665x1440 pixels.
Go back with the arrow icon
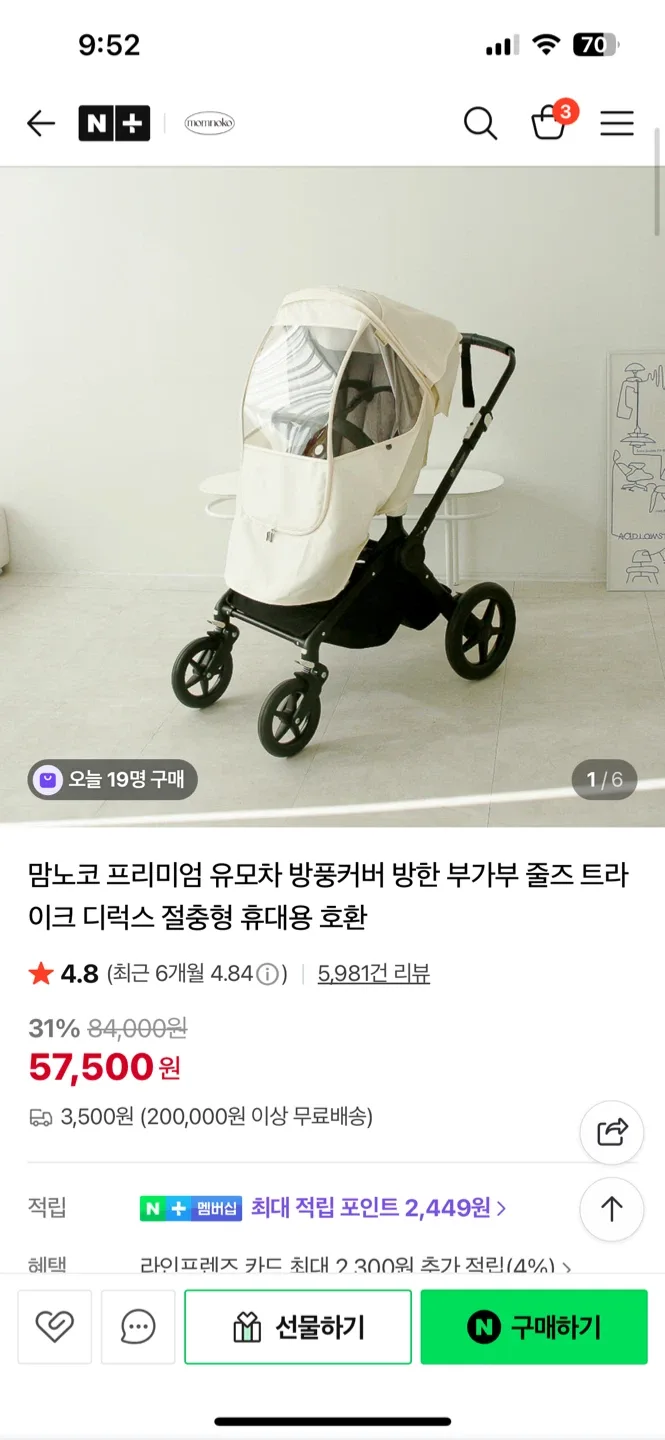[41, 124]
